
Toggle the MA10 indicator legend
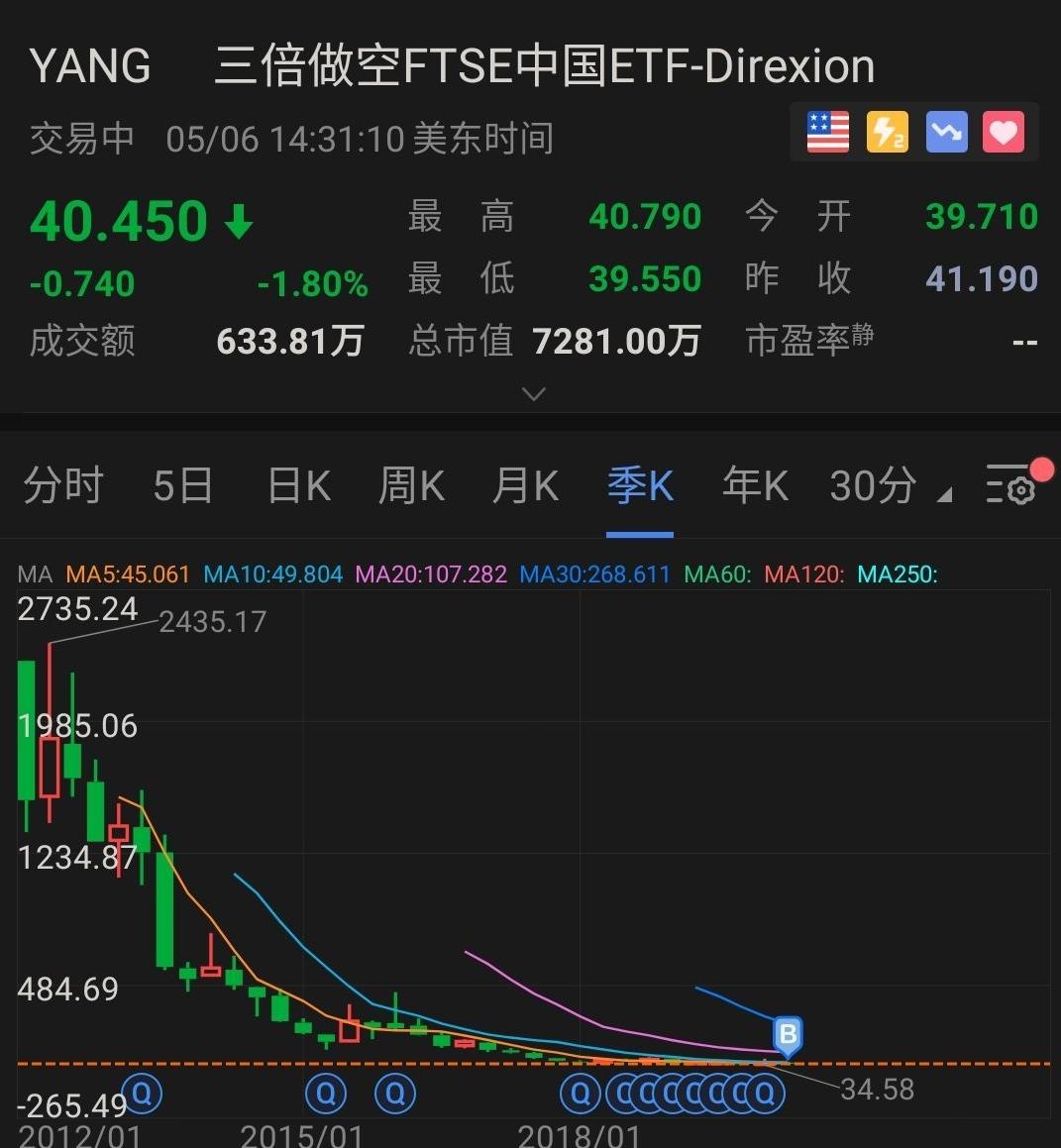tap(273, 574)
